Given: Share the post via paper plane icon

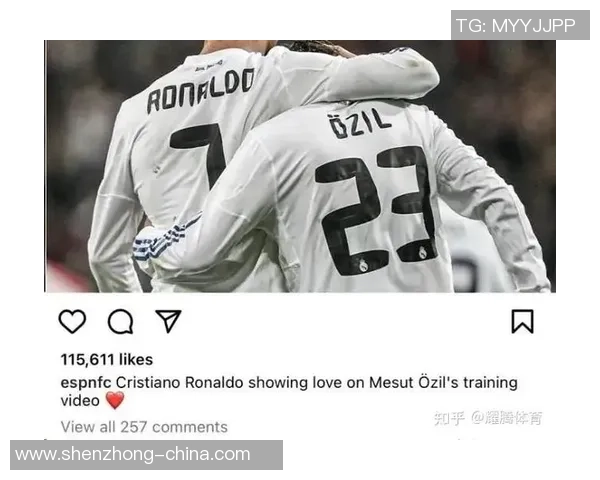Looking at the screenshot, I should coord(168,320).
